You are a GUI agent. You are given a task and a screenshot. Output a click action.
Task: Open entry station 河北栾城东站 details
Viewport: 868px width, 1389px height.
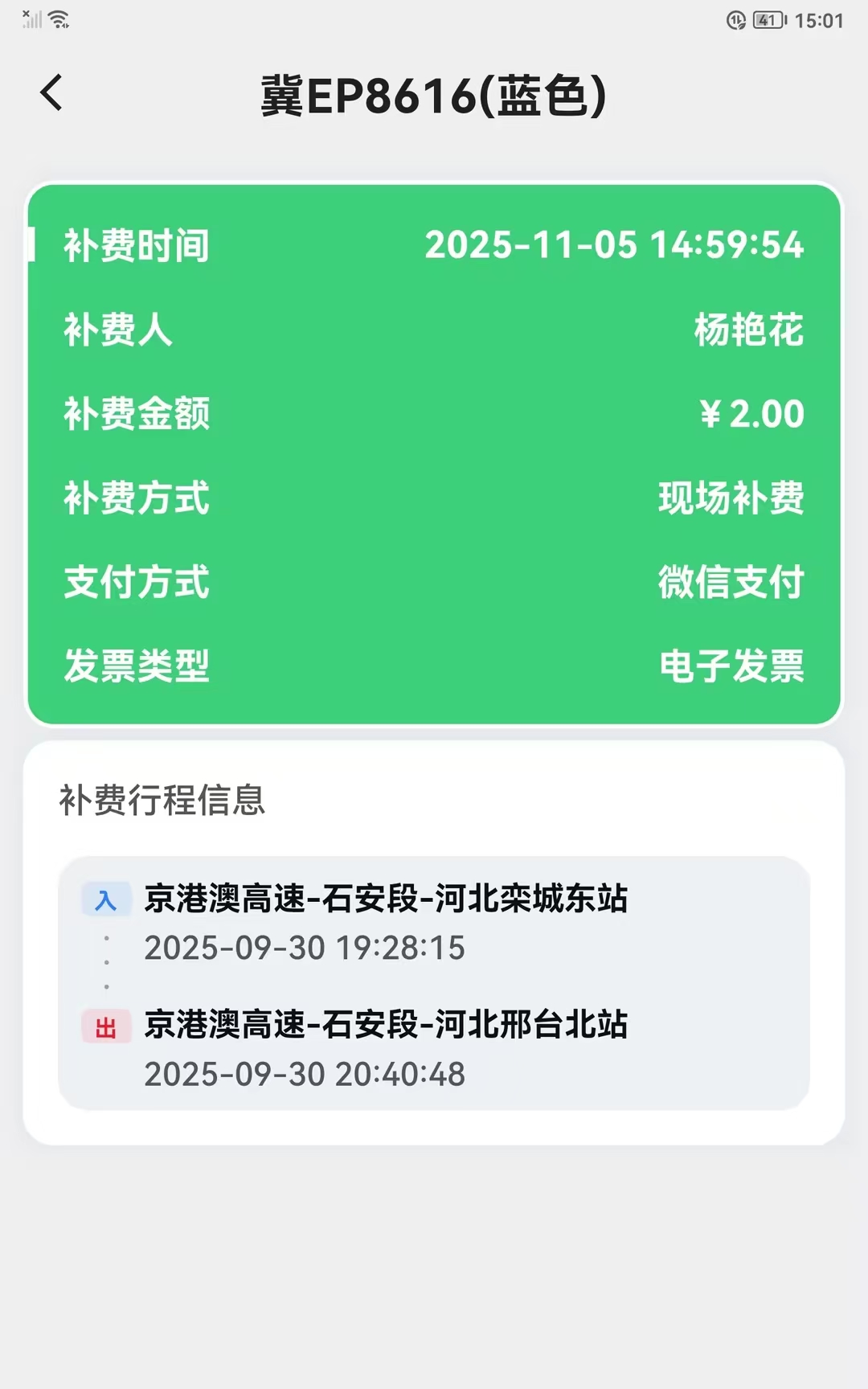click(387, 900)
